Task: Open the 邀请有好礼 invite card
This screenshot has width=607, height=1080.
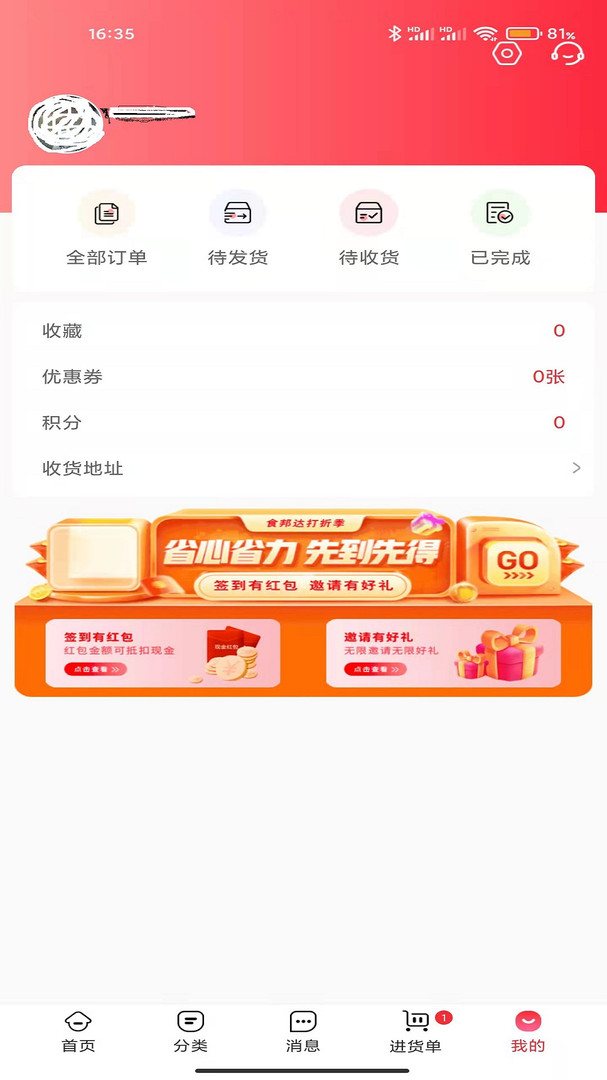Action: (443, 653)
